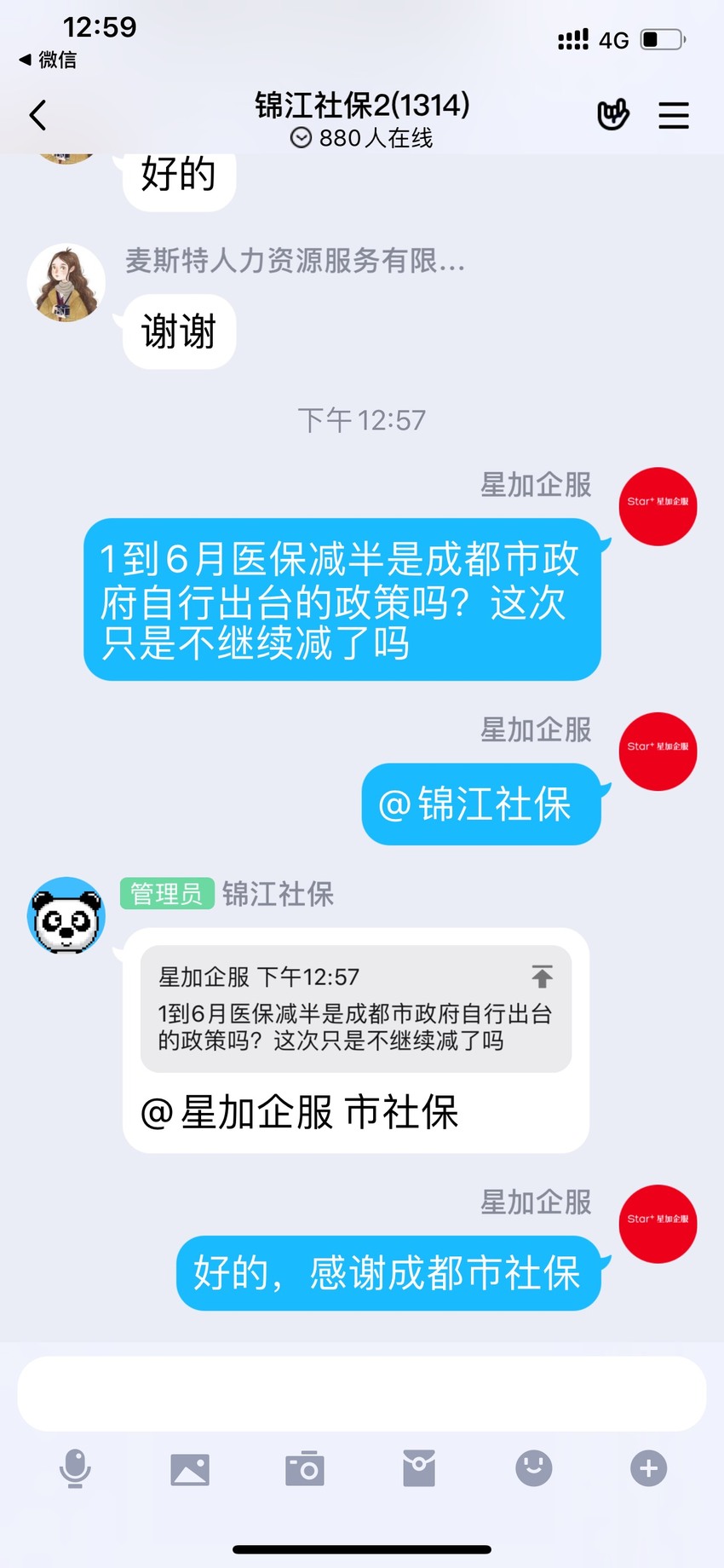
Task: Open the group menu with three lines
Action: [673, 115]
